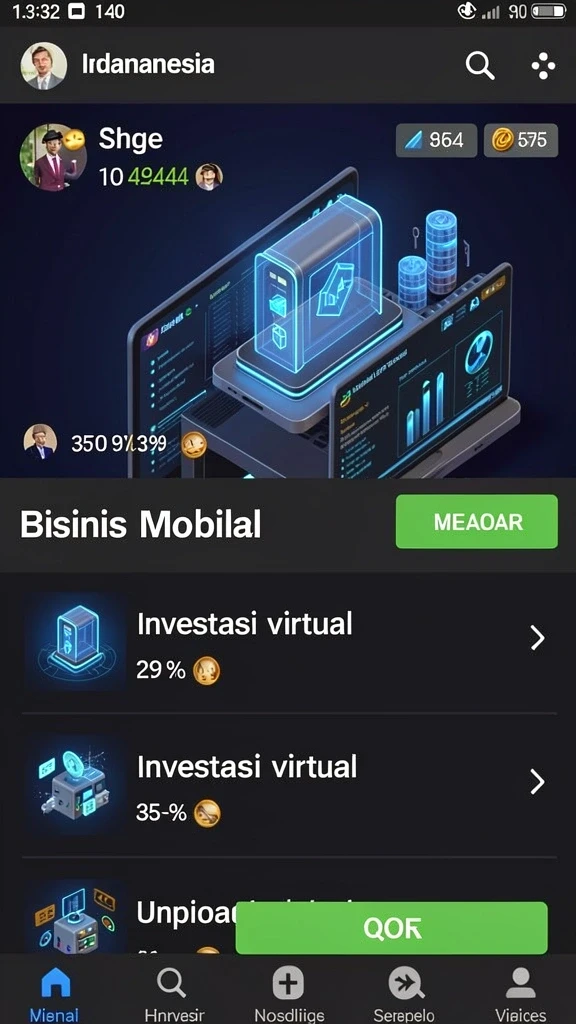Switch to the Viaices tab
This screenshot has width=576, height=1024.
click(520, 993)
